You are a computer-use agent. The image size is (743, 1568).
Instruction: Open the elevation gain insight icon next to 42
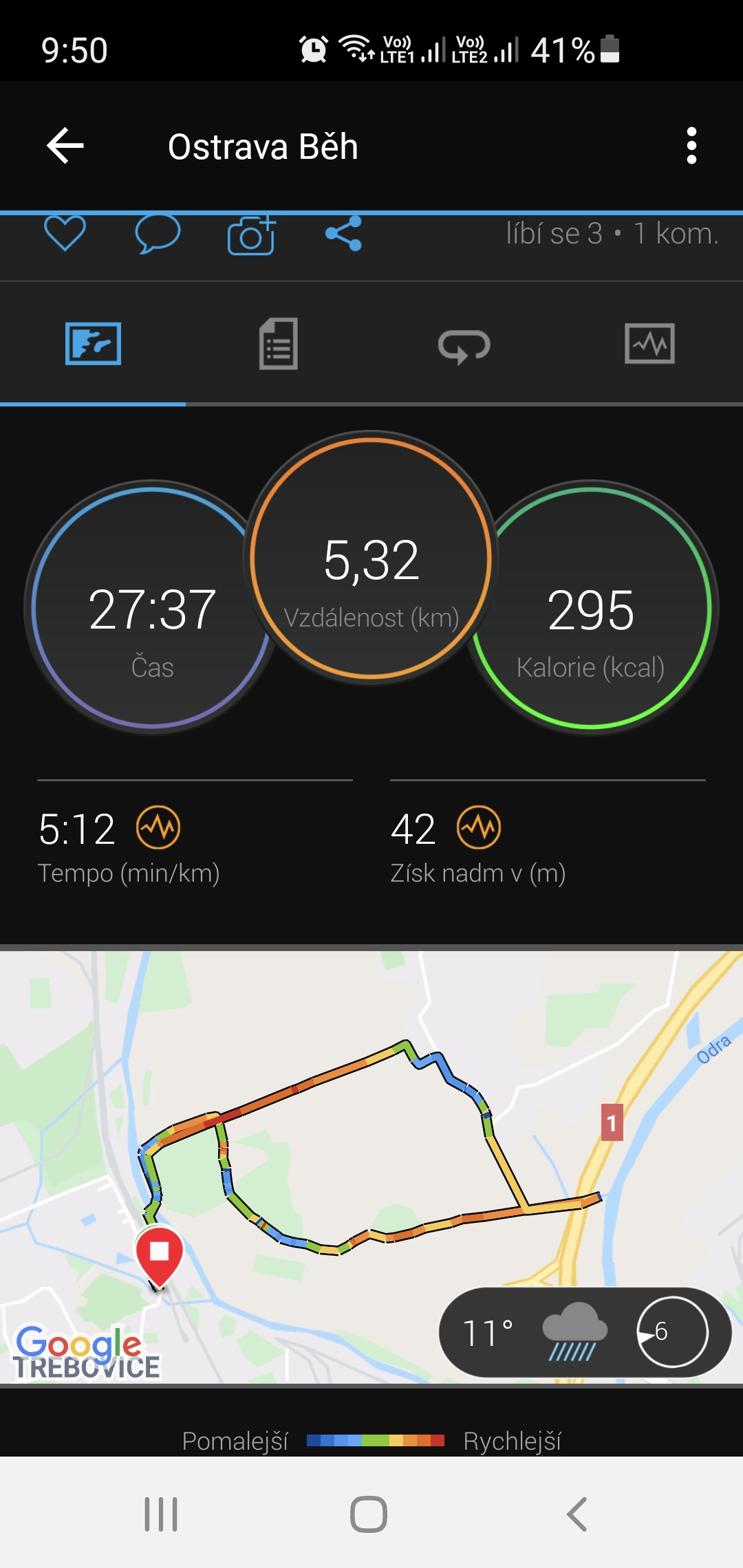[x=479, y=827]
